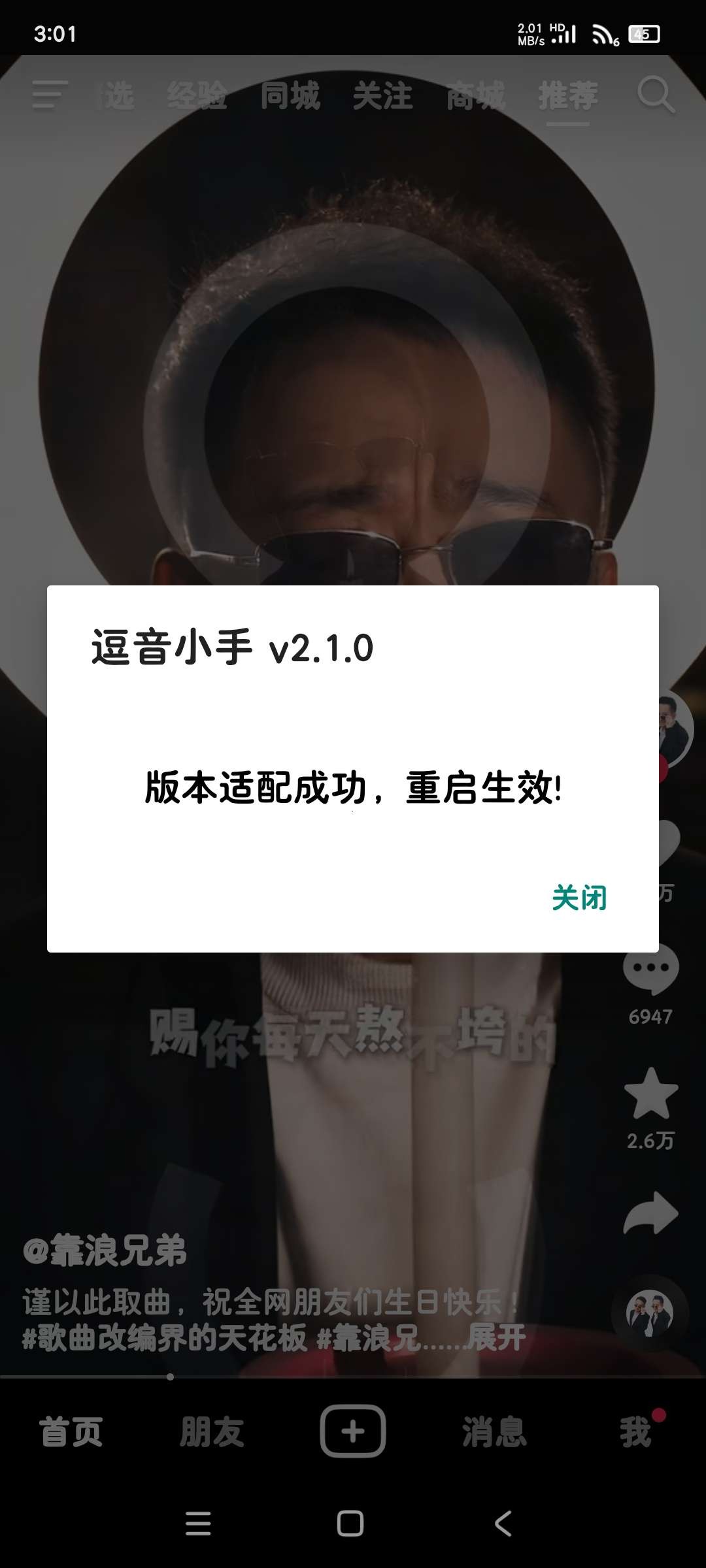Select the 推荐 tab

(568, 96)
